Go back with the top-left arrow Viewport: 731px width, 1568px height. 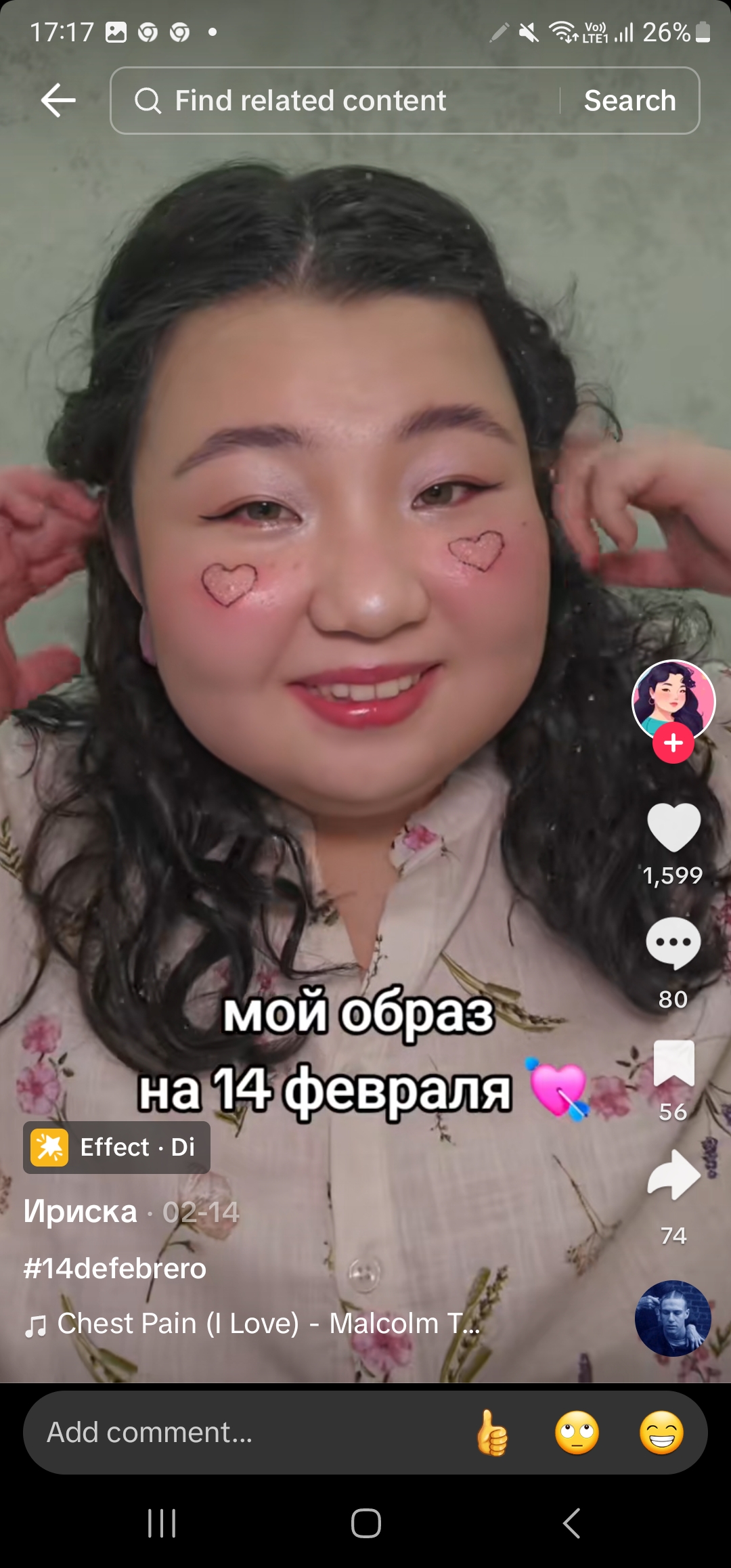[58, 100]
